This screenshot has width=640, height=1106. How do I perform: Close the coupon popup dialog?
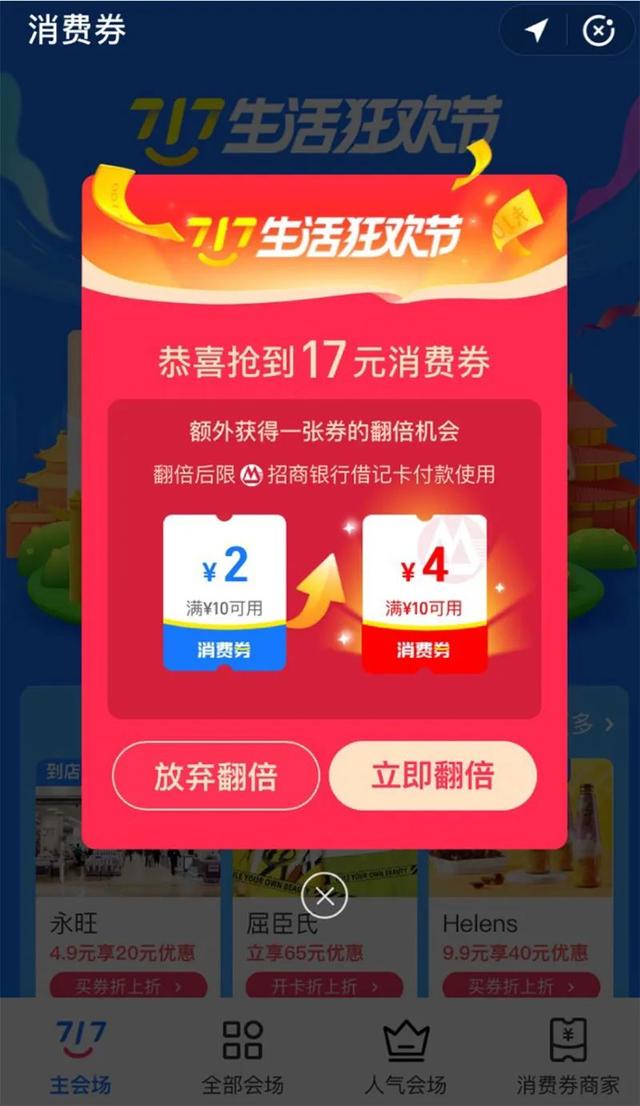(x=324, y=895)
